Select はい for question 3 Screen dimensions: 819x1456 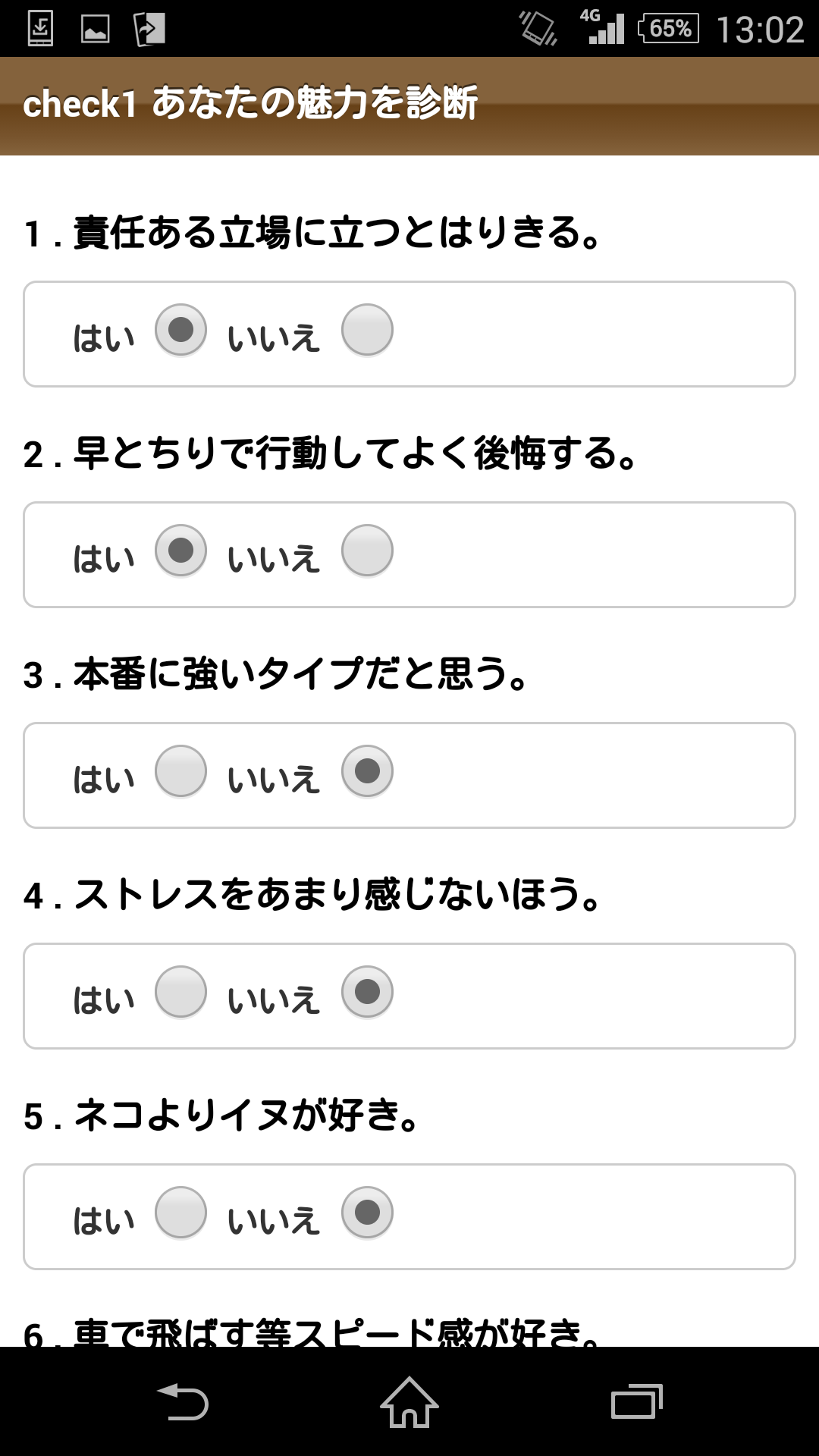tap(180, 770)
